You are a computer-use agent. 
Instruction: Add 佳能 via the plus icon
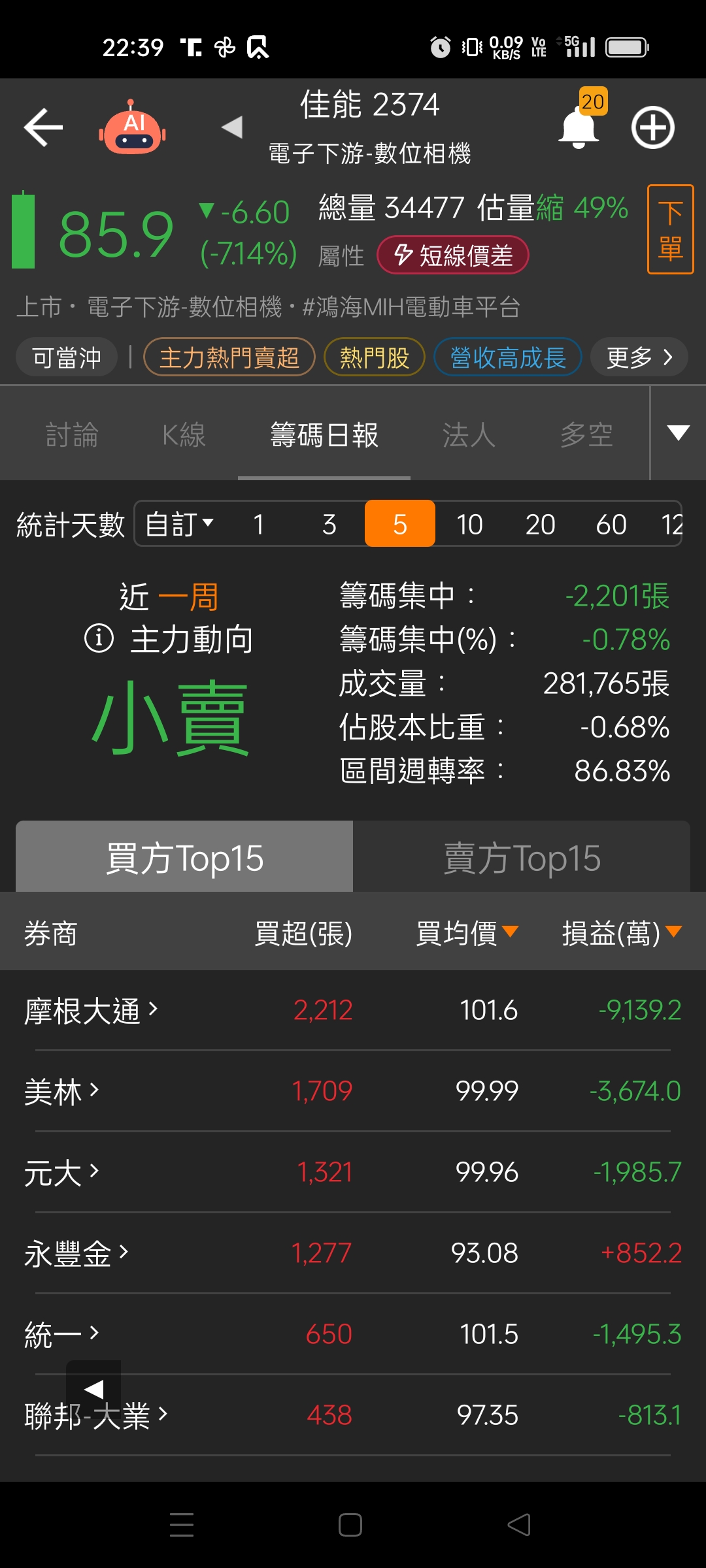click(652, 127)
